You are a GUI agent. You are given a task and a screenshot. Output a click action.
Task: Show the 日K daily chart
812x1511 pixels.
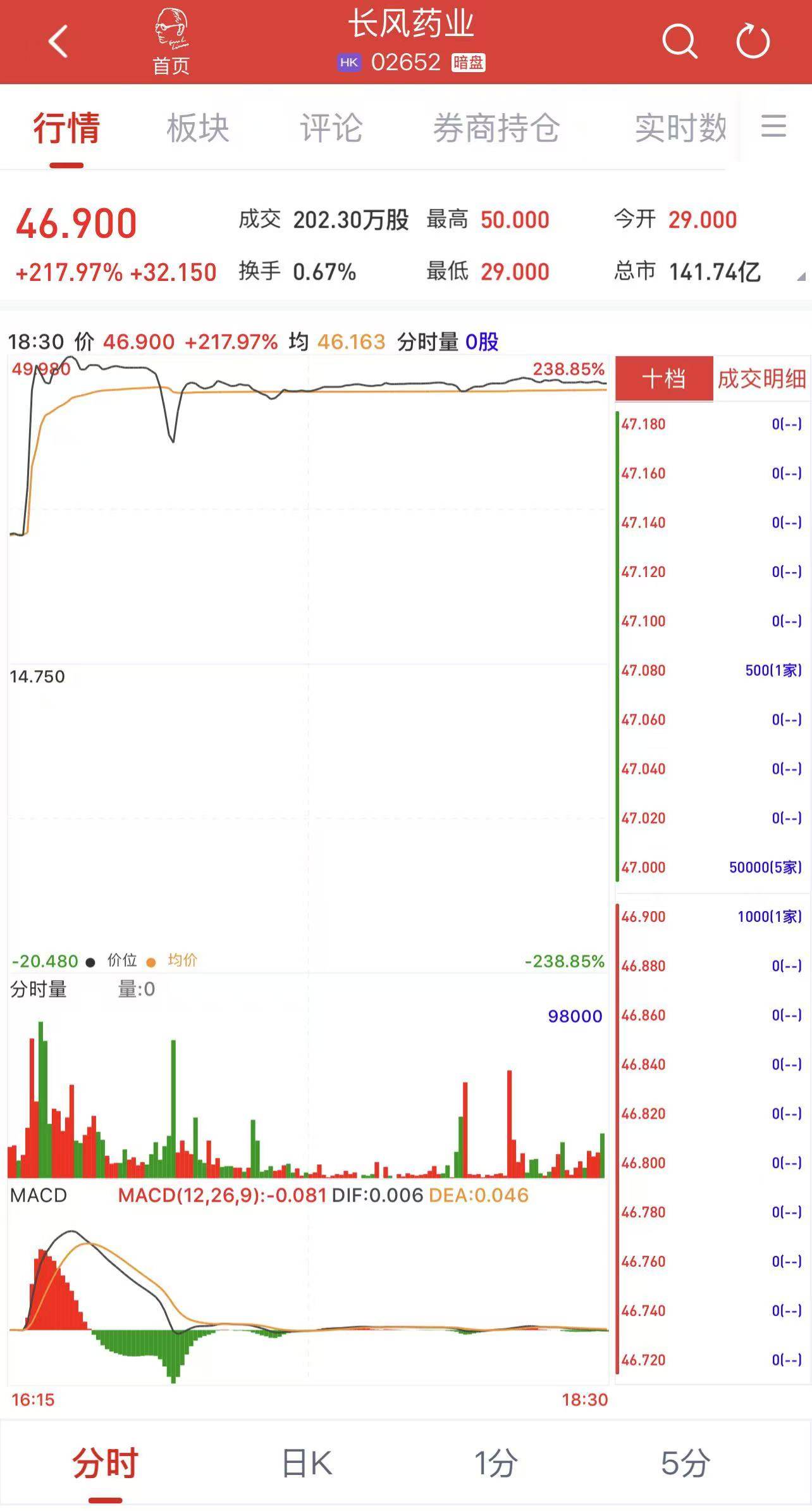click(x=307, y=1463)
